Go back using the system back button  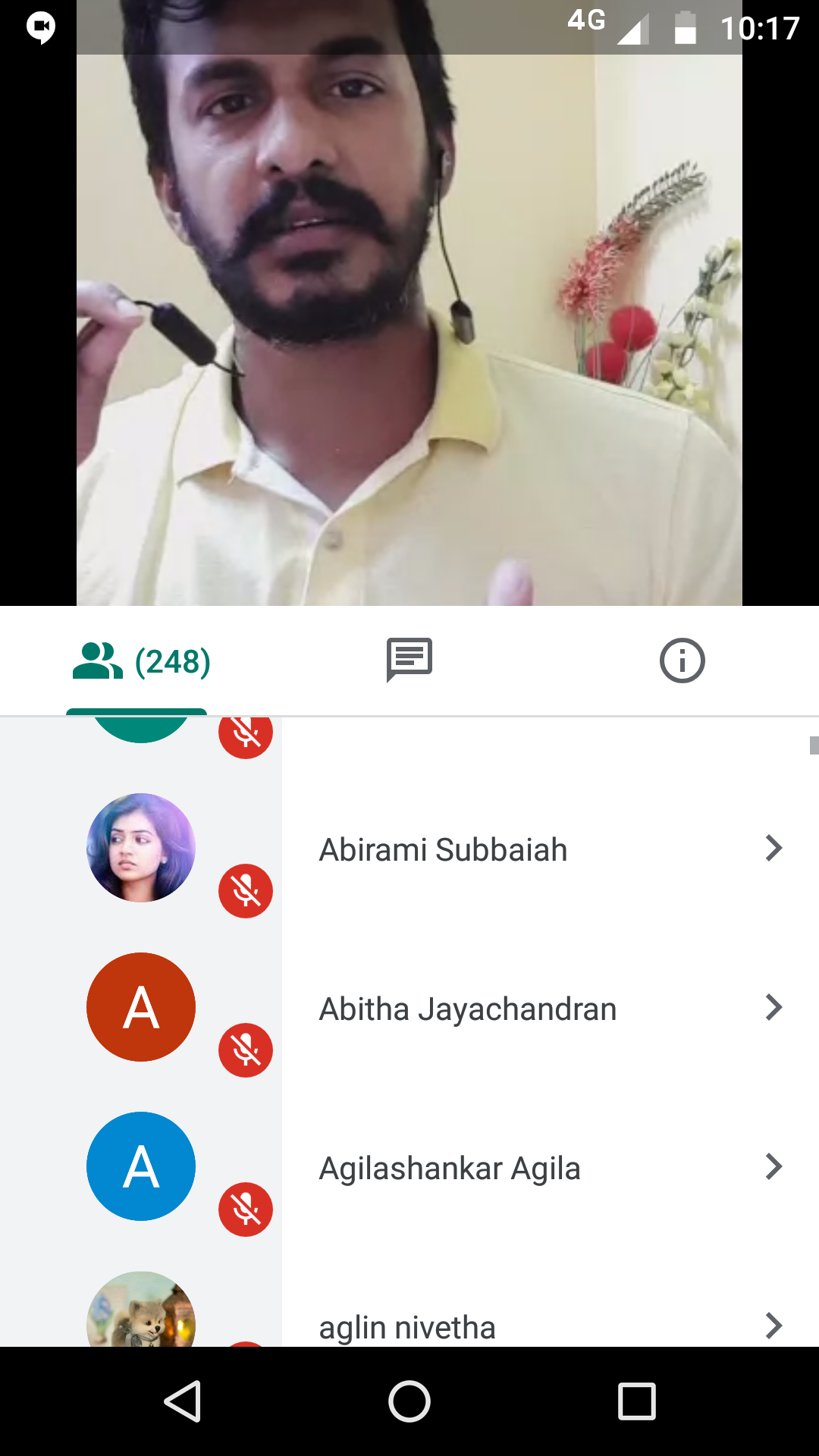click(x=182, y=1401)
